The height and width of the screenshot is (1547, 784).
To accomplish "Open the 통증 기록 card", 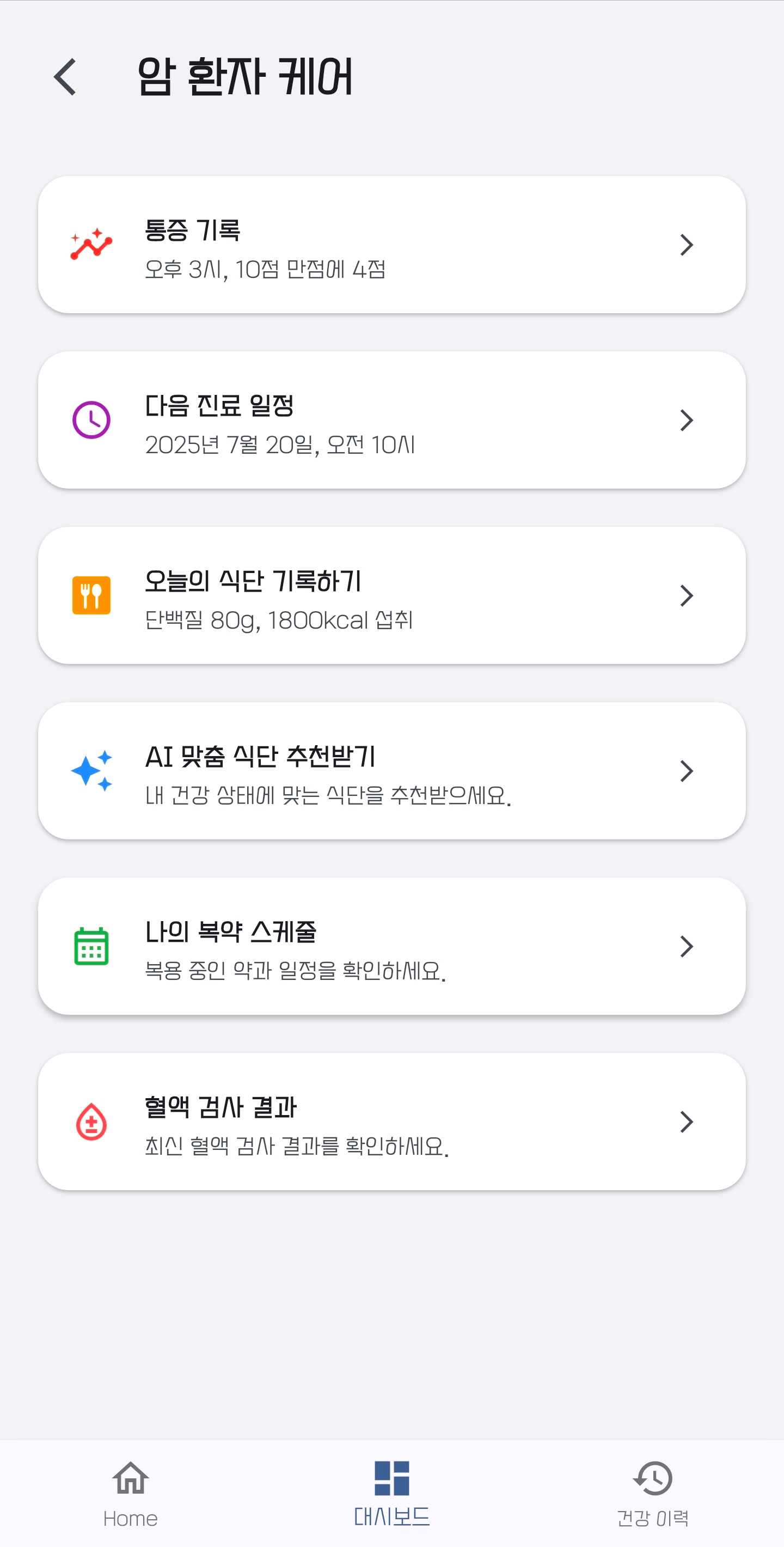I will point(391,245).
